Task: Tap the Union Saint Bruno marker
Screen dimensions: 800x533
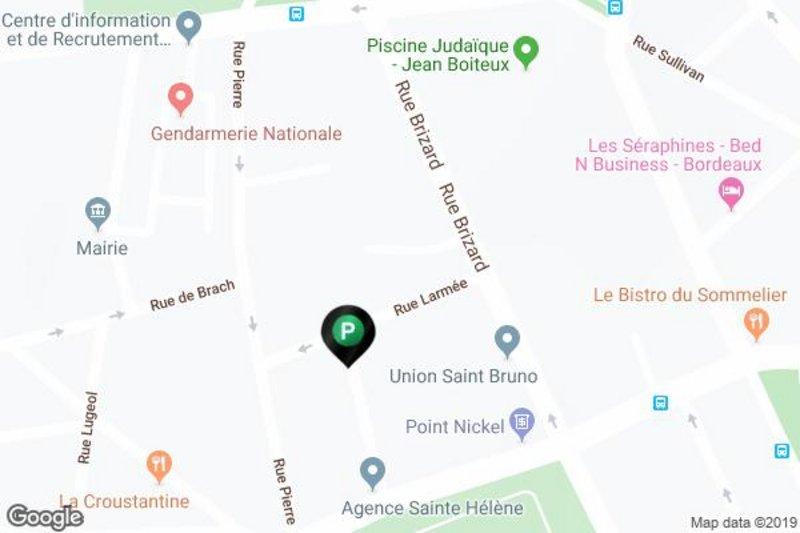Action: (x=508, y=341)
